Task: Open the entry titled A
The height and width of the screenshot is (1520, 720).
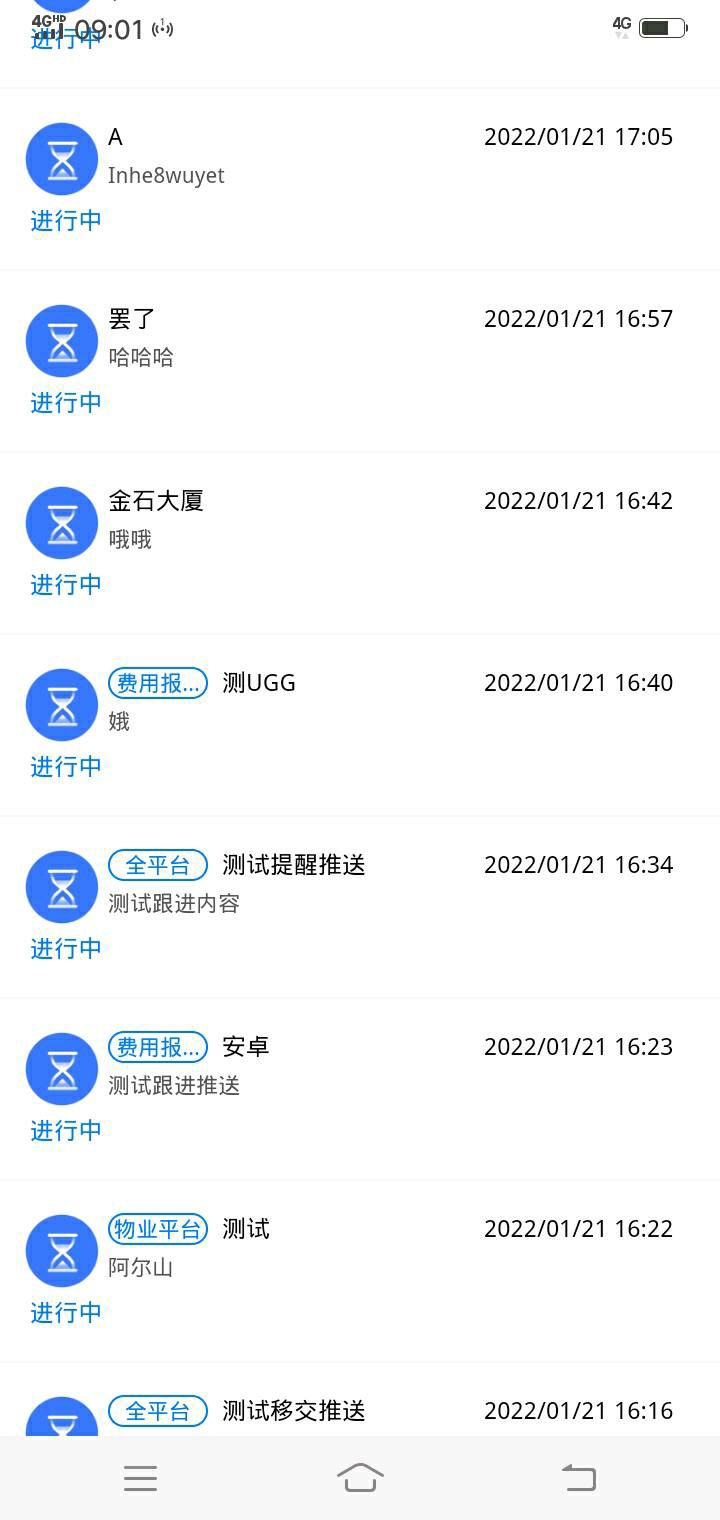Action: click(x=360, y=179)
